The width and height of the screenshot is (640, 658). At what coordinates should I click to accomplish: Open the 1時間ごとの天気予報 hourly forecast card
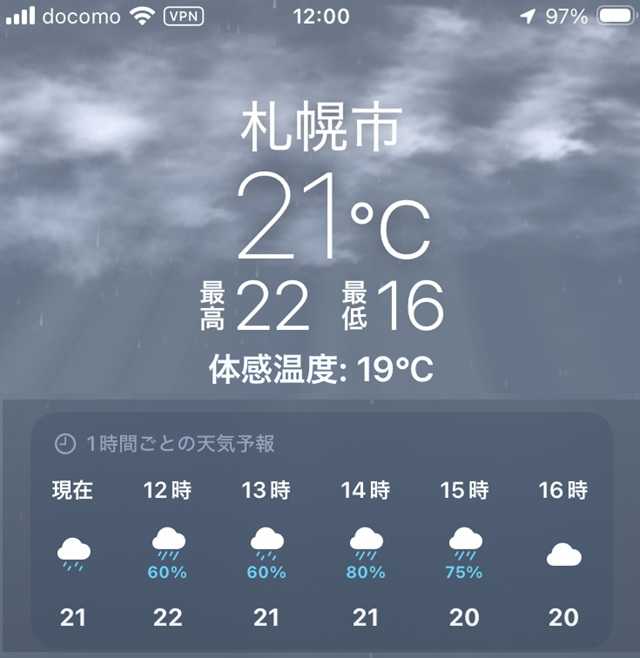tap(321, 531)
